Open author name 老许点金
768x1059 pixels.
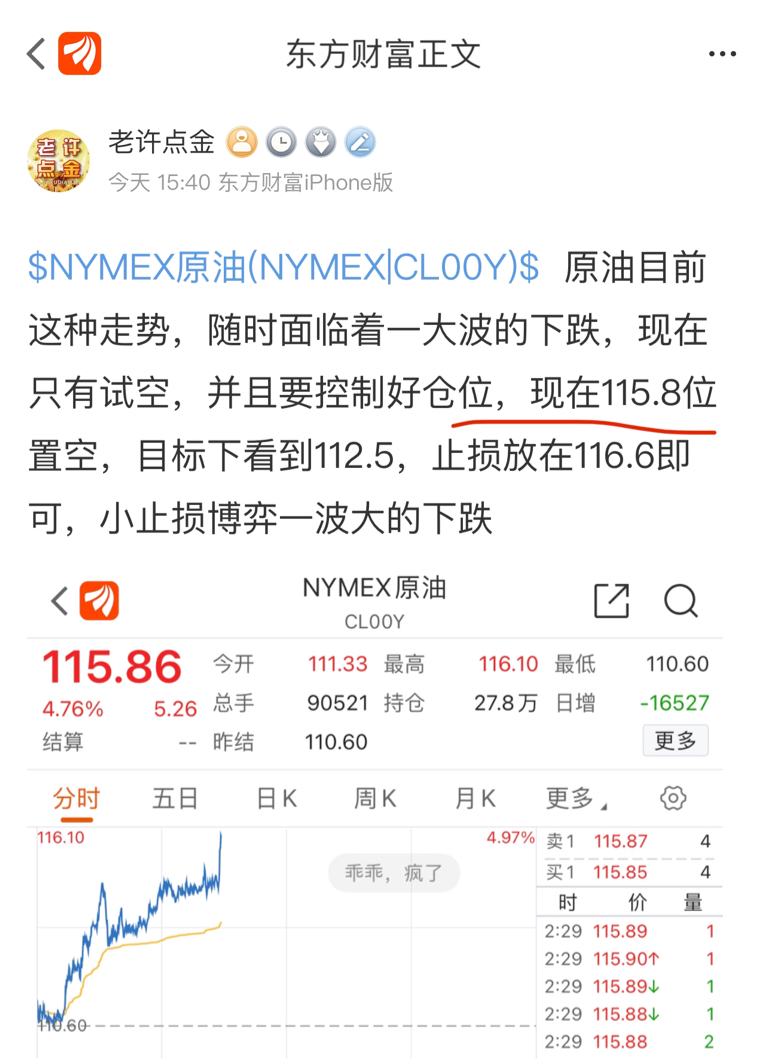coord(161,142)
